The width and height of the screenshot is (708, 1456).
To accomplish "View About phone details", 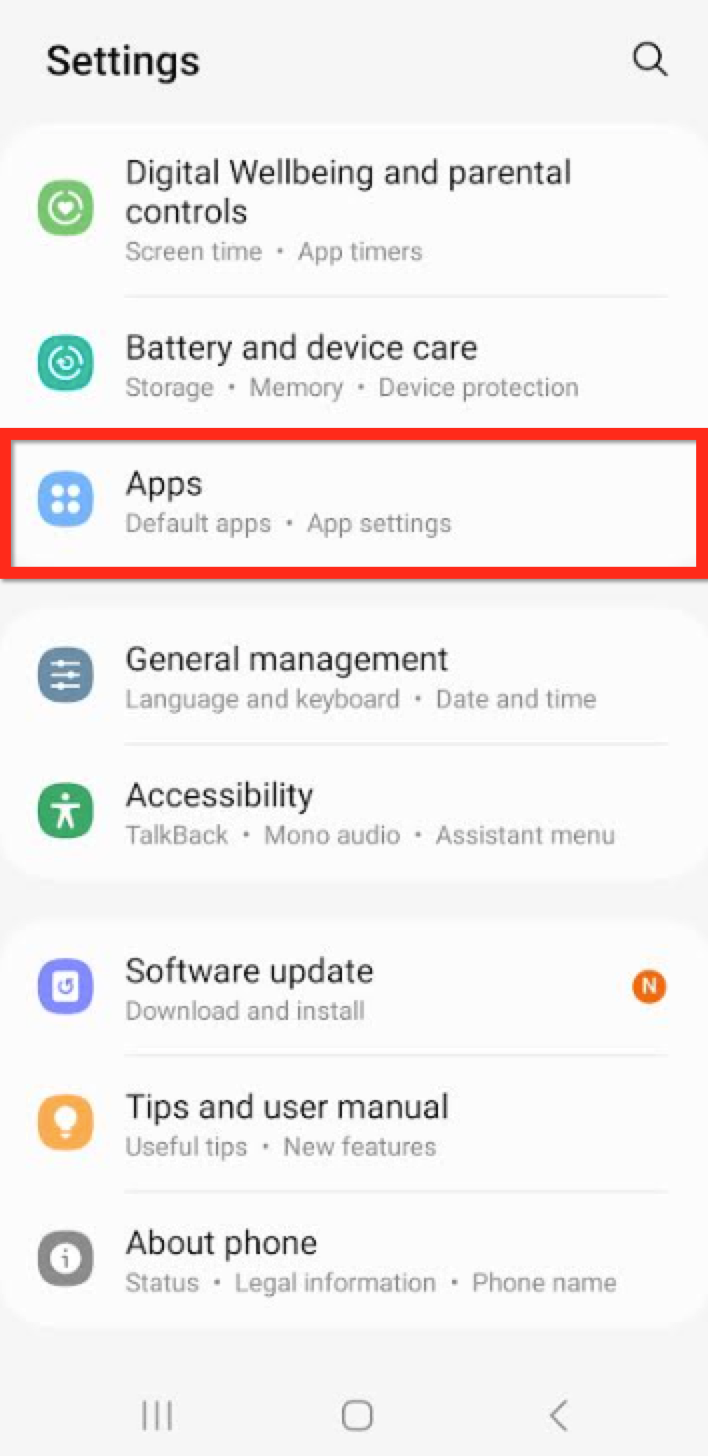I will tap(354, 1260).
